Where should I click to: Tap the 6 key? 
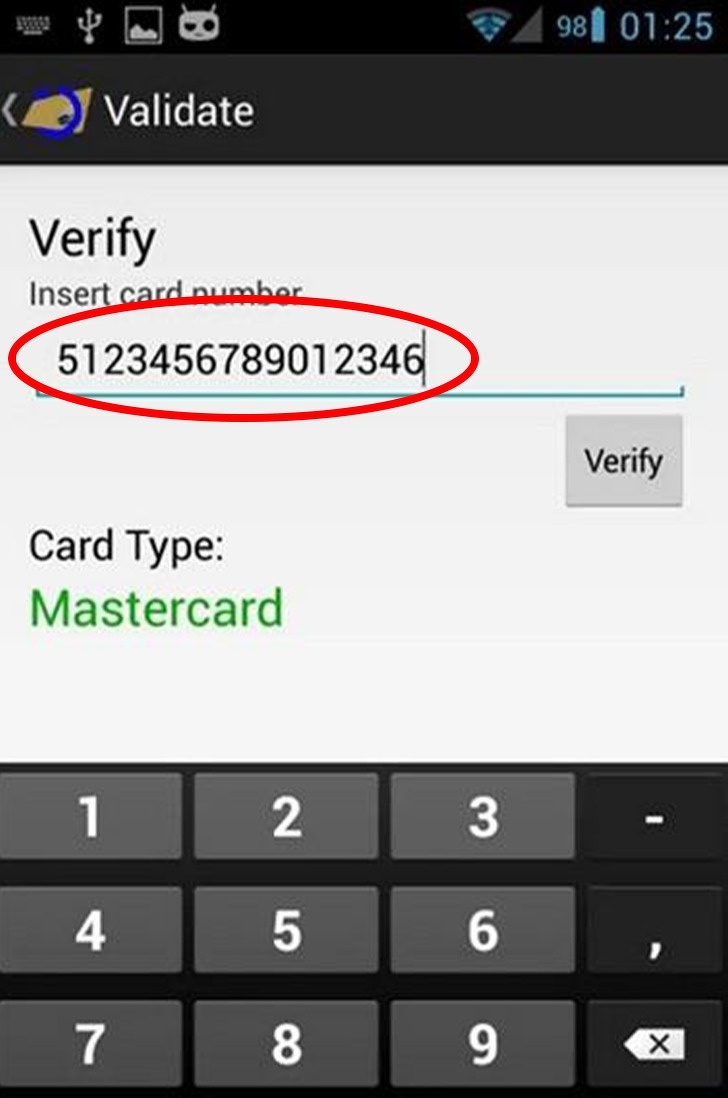click(482, 930)
